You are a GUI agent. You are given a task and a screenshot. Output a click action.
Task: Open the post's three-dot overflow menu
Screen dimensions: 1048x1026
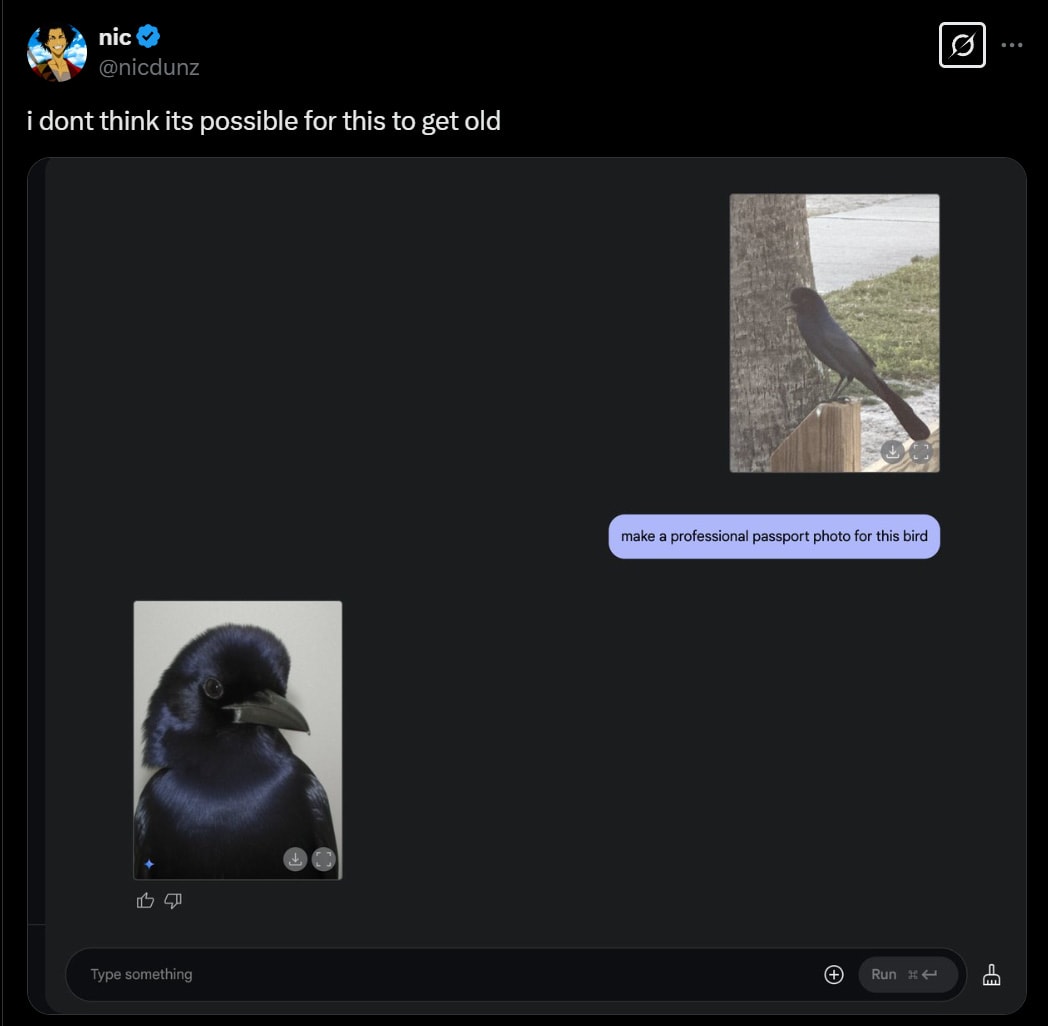click(x=1011, y=45)
